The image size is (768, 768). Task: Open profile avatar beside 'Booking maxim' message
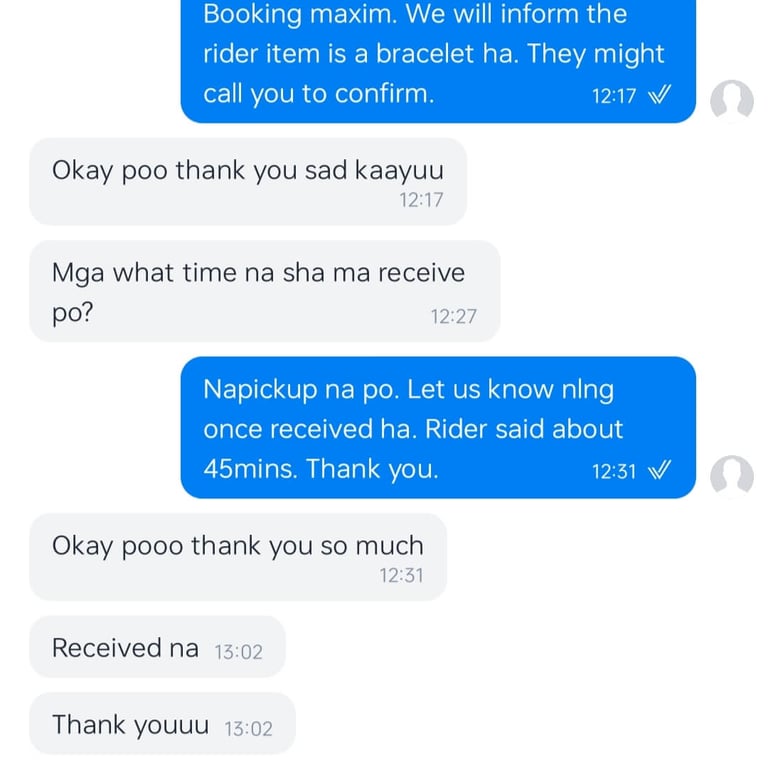click(731, 100)
